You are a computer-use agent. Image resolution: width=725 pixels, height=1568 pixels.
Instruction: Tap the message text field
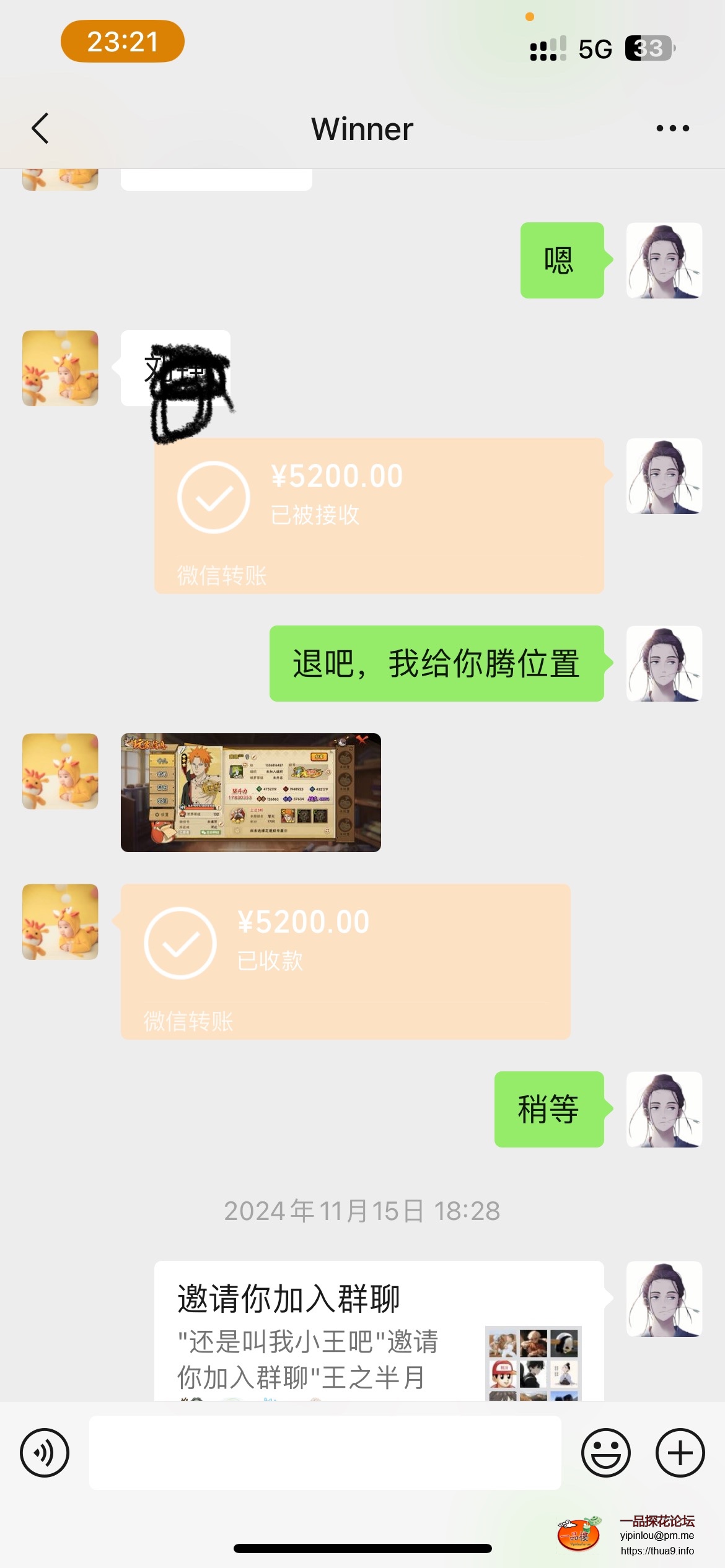(x=325, y=1453)
